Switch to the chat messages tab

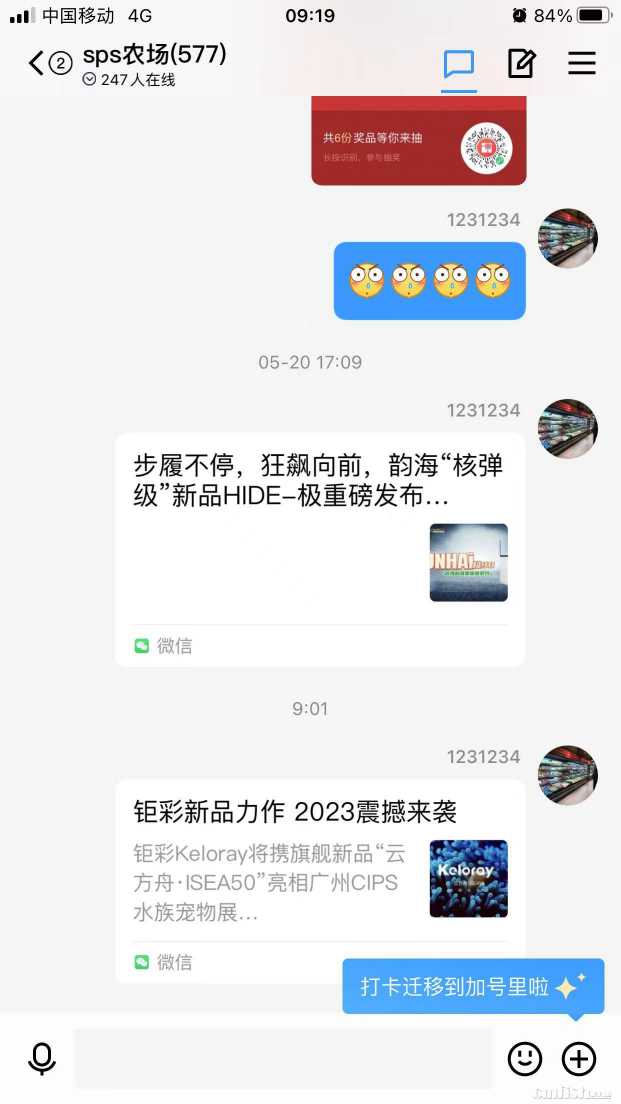[459, 64]
